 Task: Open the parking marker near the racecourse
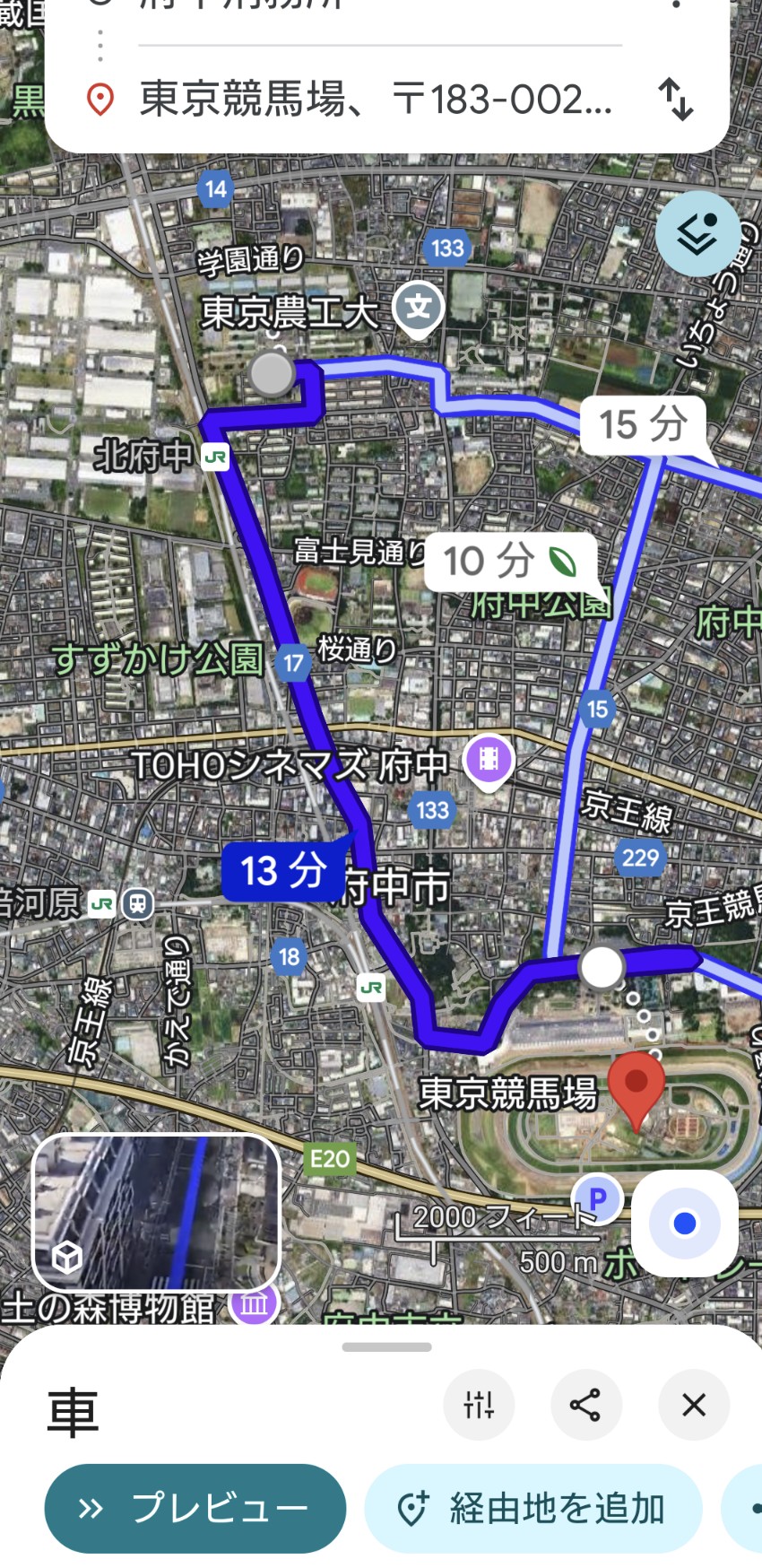[598, 1198]
